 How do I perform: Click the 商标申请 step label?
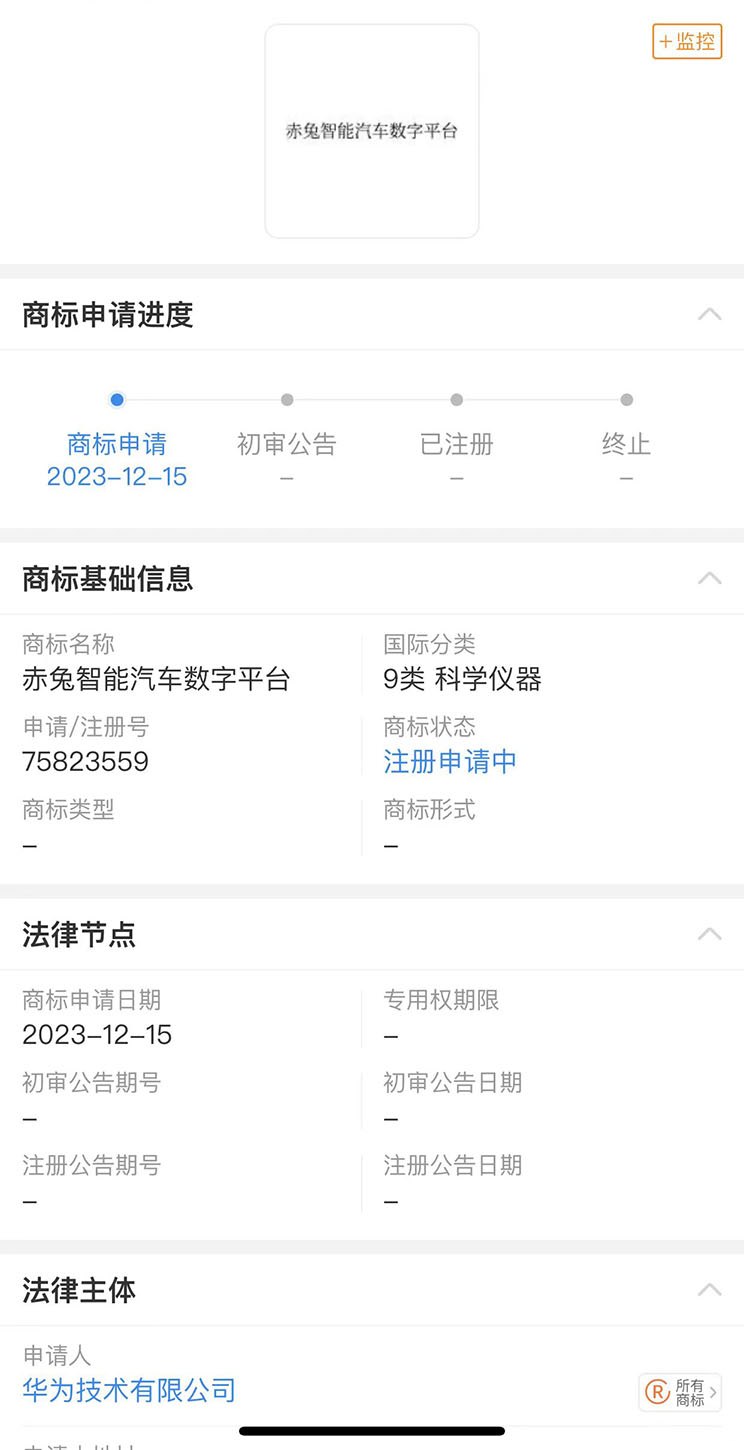(x=117, y=444)
